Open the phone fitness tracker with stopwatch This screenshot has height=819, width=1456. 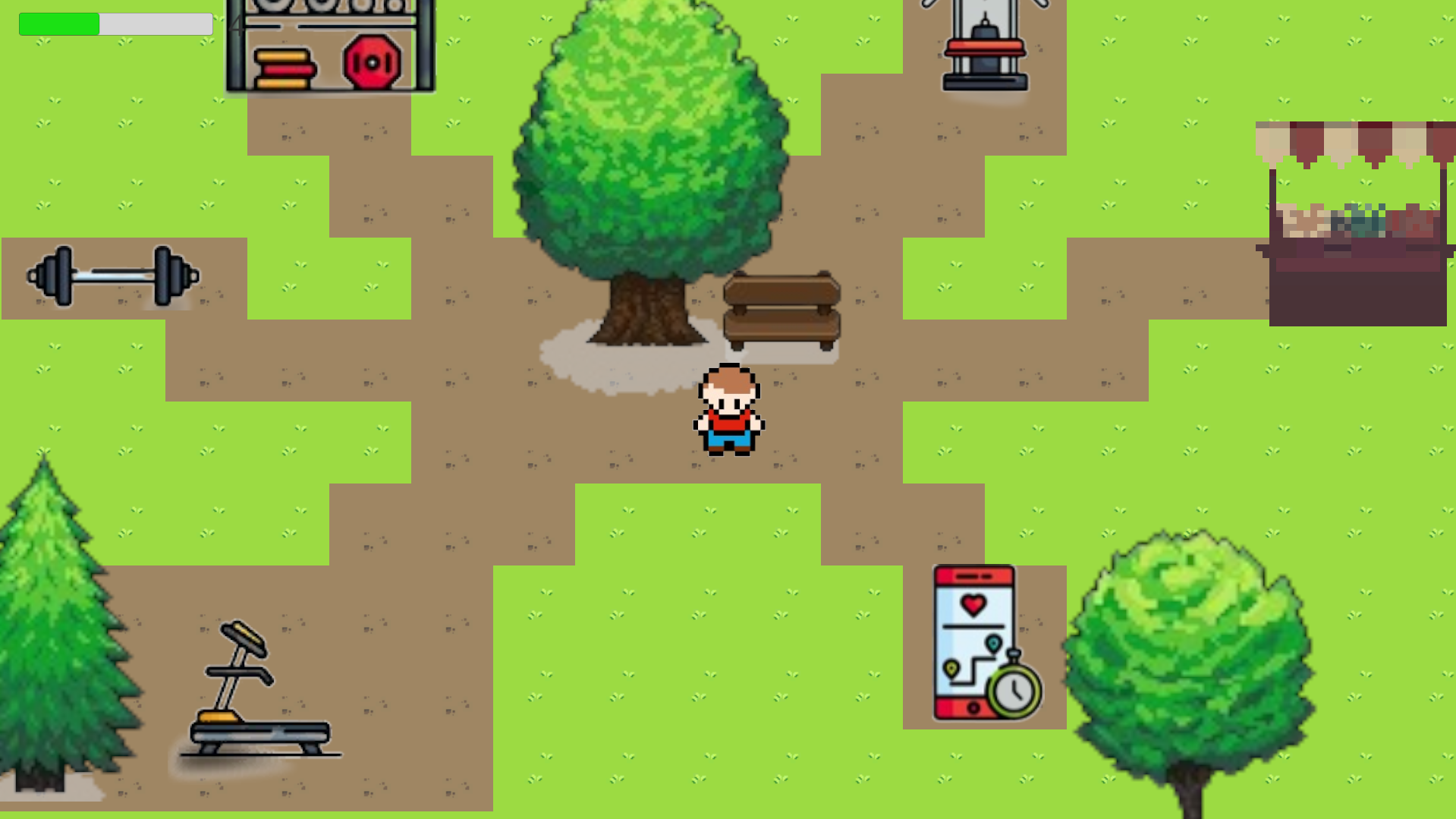coord(984,644)
